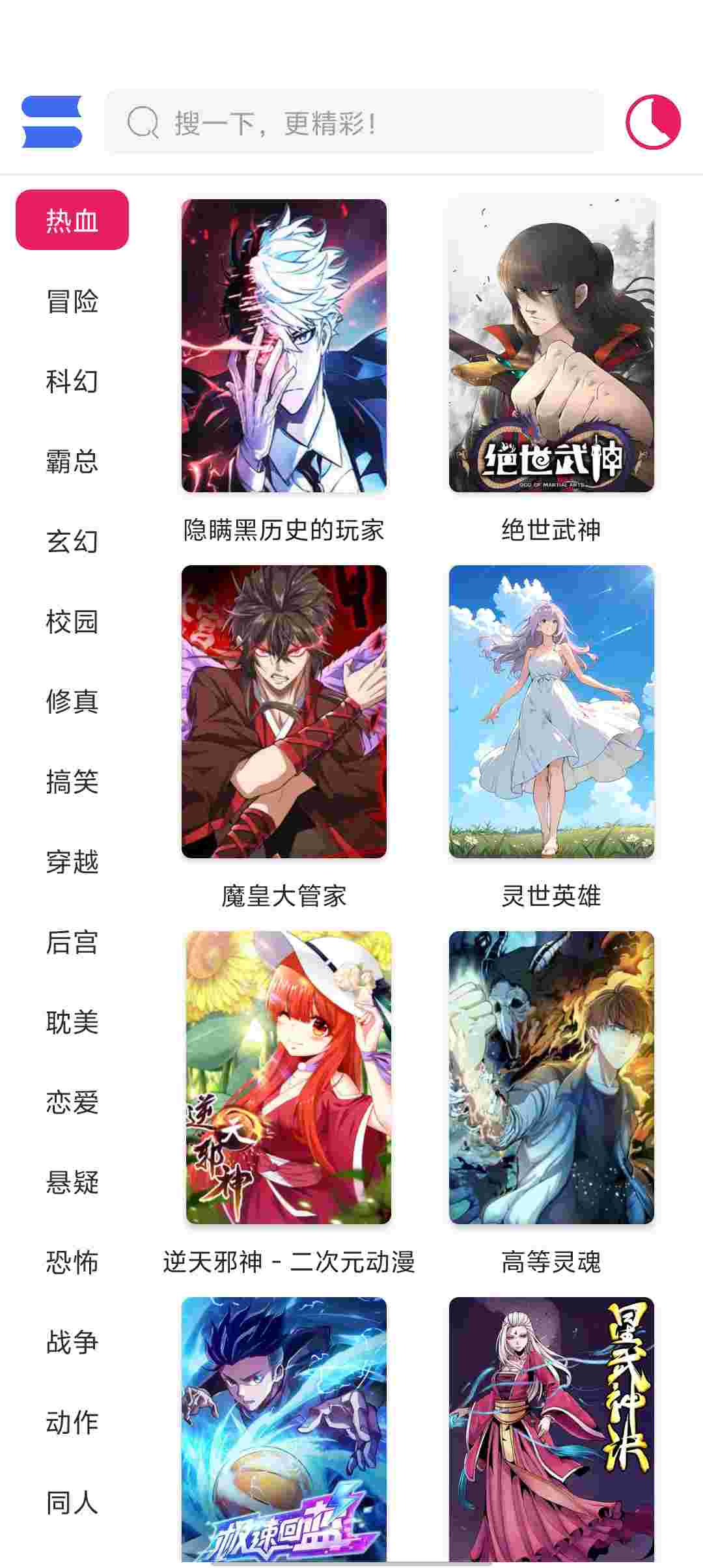703x1568 pixels.
Task: Switch to the 校园 category
Action: click(x=72, y=622)
